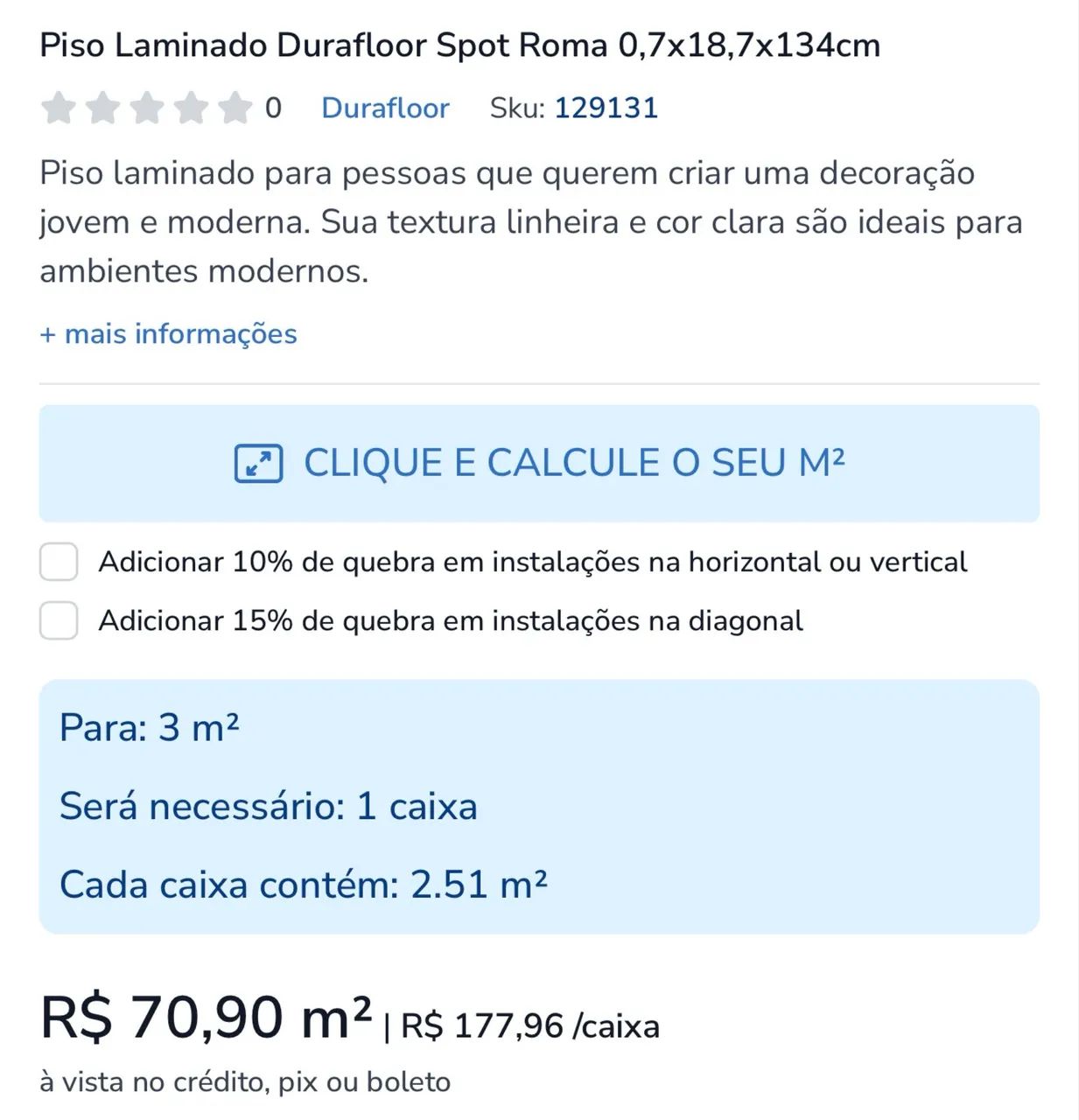Click the R$ 177,96 per caixa price
Viewport: 1079px width, 1120px height.
click(x=529, y=1025)
